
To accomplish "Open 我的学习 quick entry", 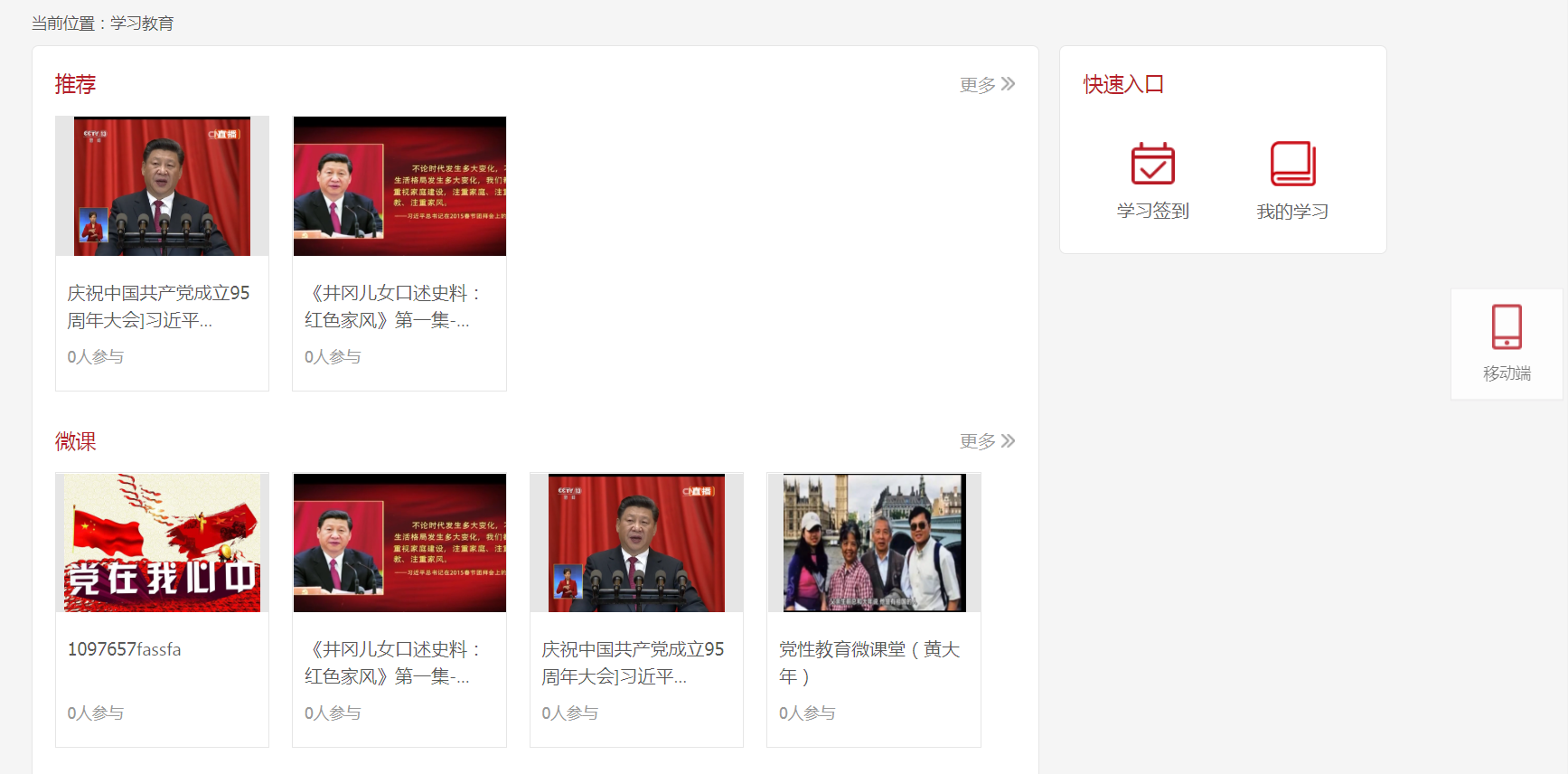I will pos(1292,181).
